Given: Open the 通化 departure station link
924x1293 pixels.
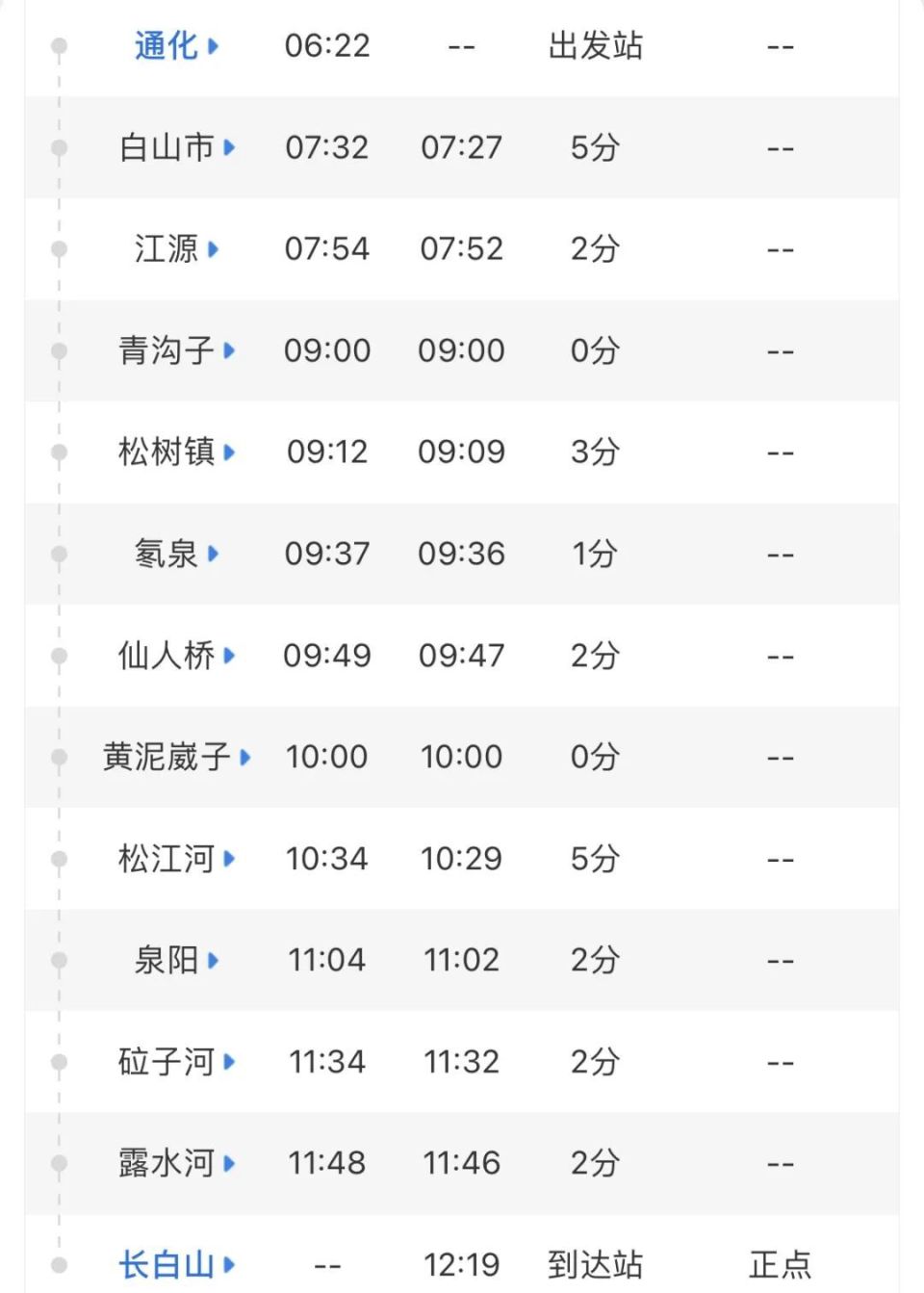Looking at the screenshot, I should click(175, 45).
